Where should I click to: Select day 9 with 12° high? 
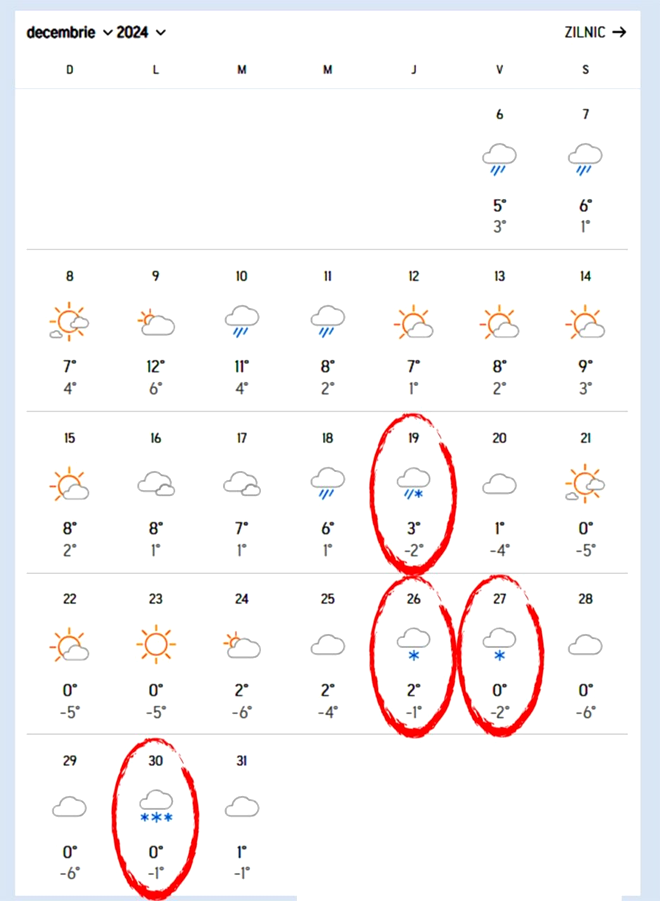coord(155,330)
